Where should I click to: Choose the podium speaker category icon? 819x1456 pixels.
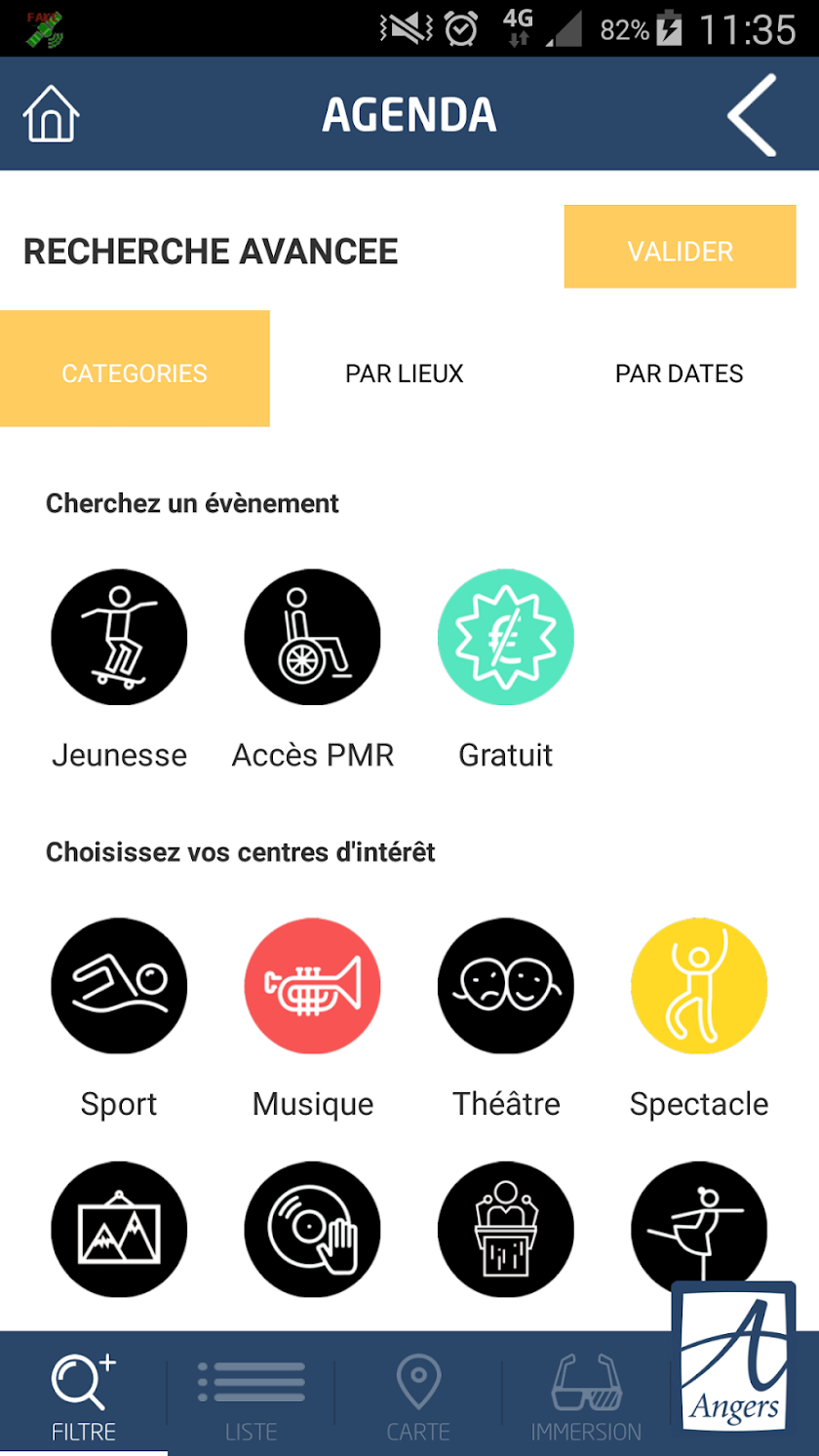tap(505, 1229)
